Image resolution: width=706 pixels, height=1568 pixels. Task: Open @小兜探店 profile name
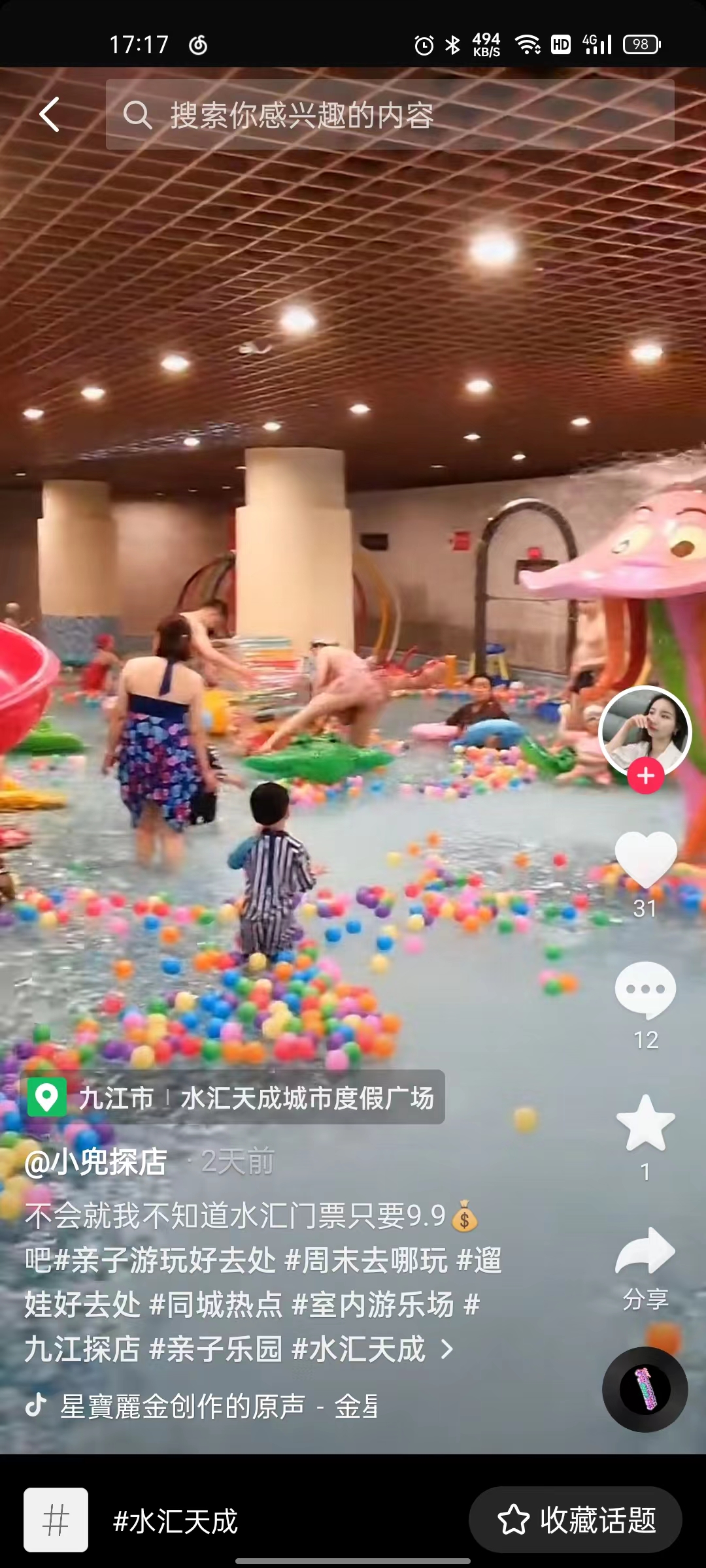(96, 1162)
